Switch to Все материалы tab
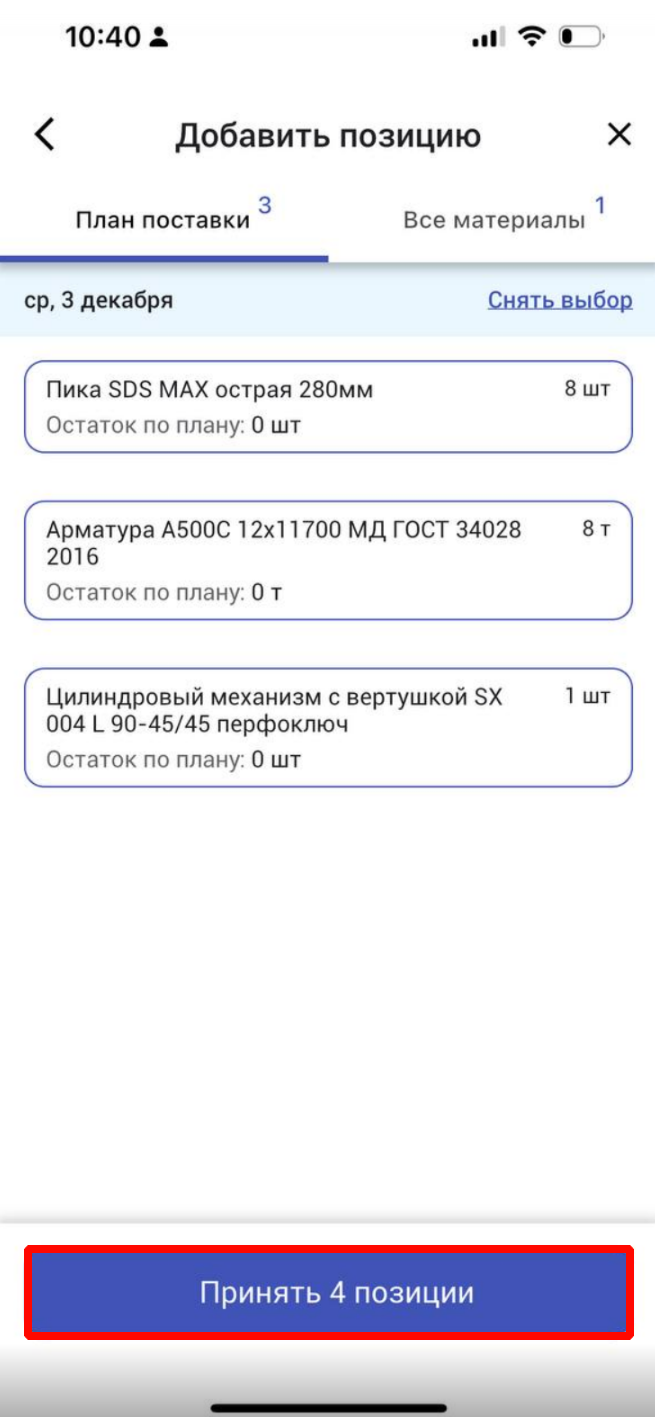The width and height of the screenshot is (655, 1417). [x=494, y=221]
